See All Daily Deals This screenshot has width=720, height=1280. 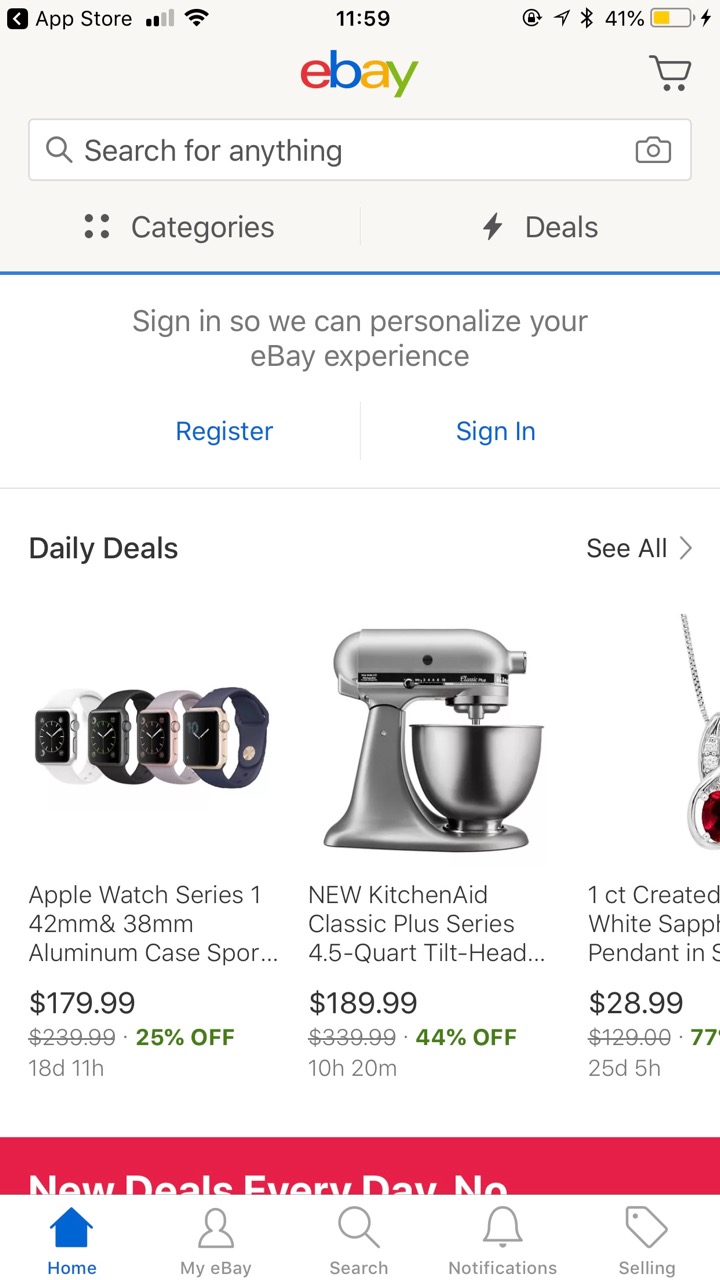pos(639,548)
